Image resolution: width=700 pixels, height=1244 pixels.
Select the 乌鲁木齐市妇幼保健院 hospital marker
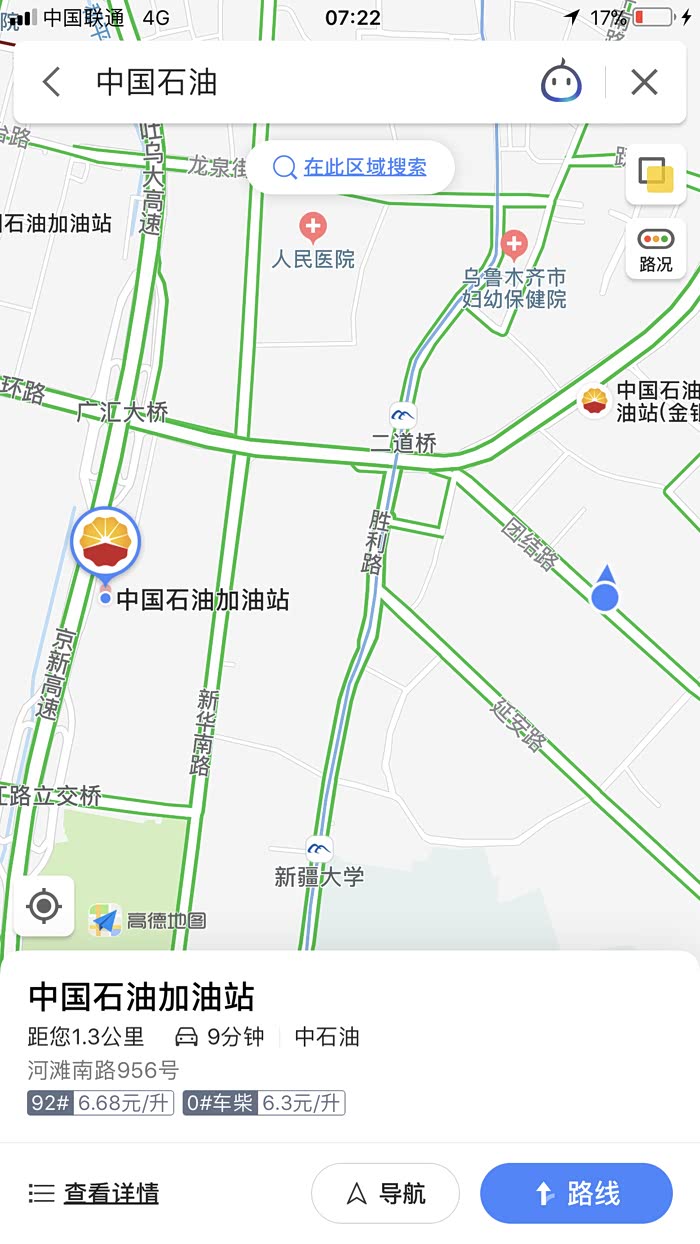tap(514, 243)
